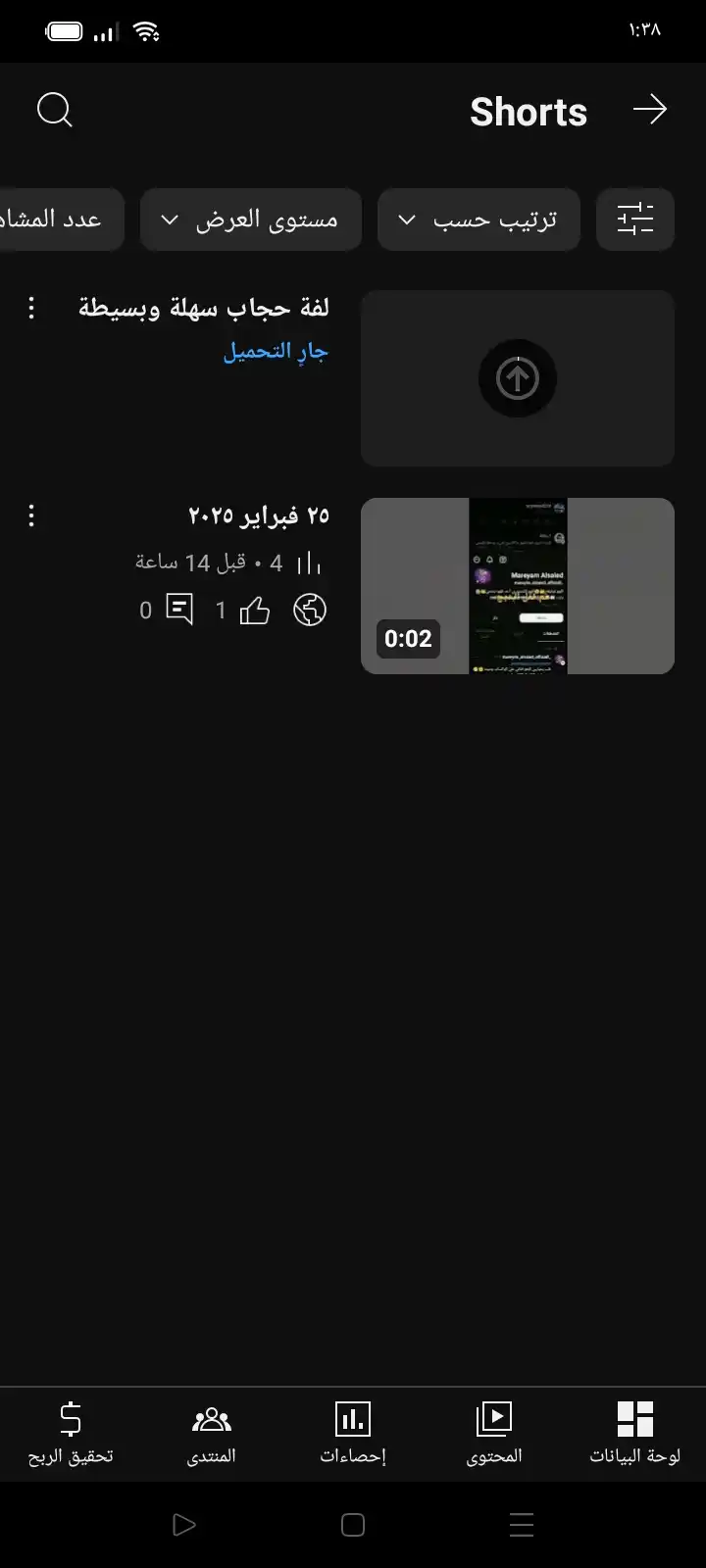Go back using the arrow beside Shorts
This screenshot has width=706, height=1568.
[x=649, y=110]
